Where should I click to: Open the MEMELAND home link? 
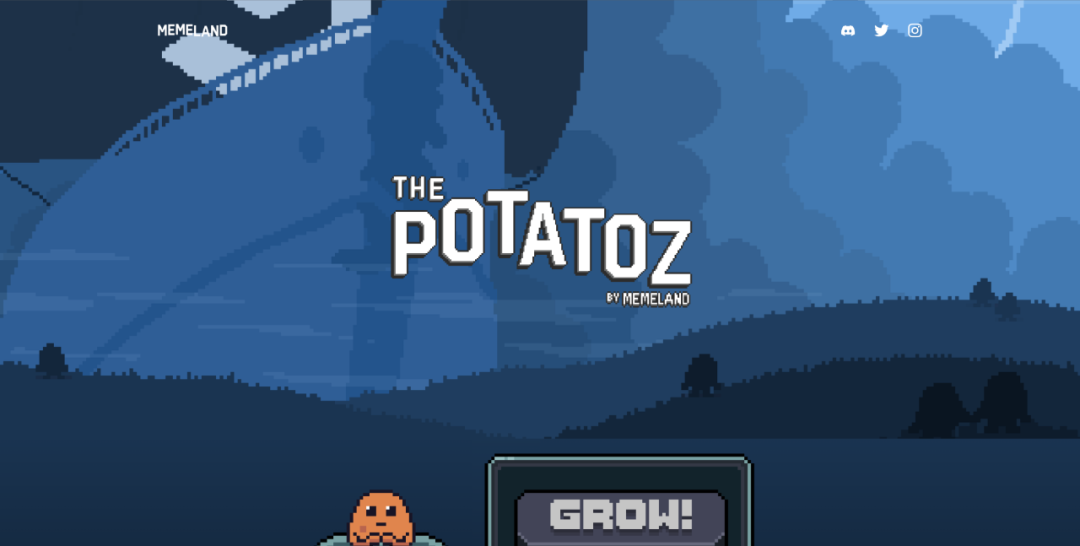tap(192, 30)
